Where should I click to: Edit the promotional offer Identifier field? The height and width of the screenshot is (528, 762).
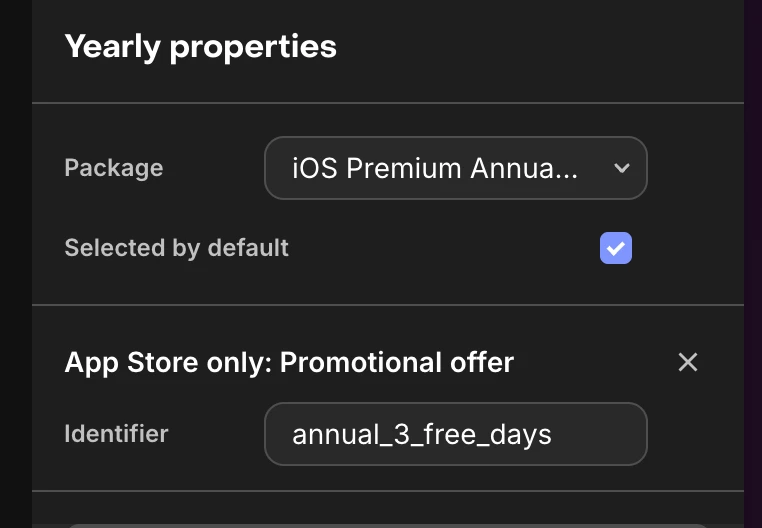(x=455, y=434)
